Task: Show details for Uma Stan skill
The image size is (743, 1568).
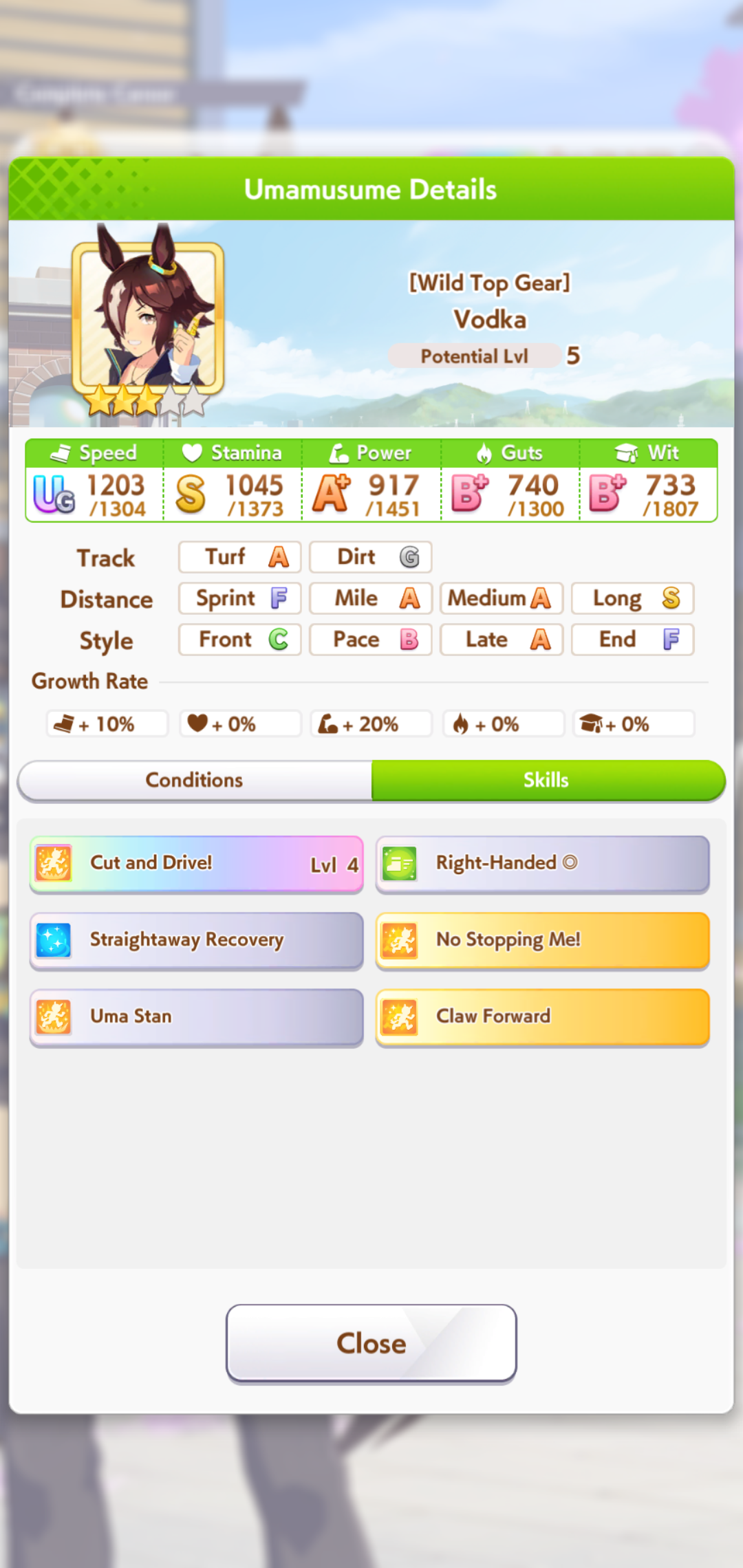Action: click(196, 1017)
